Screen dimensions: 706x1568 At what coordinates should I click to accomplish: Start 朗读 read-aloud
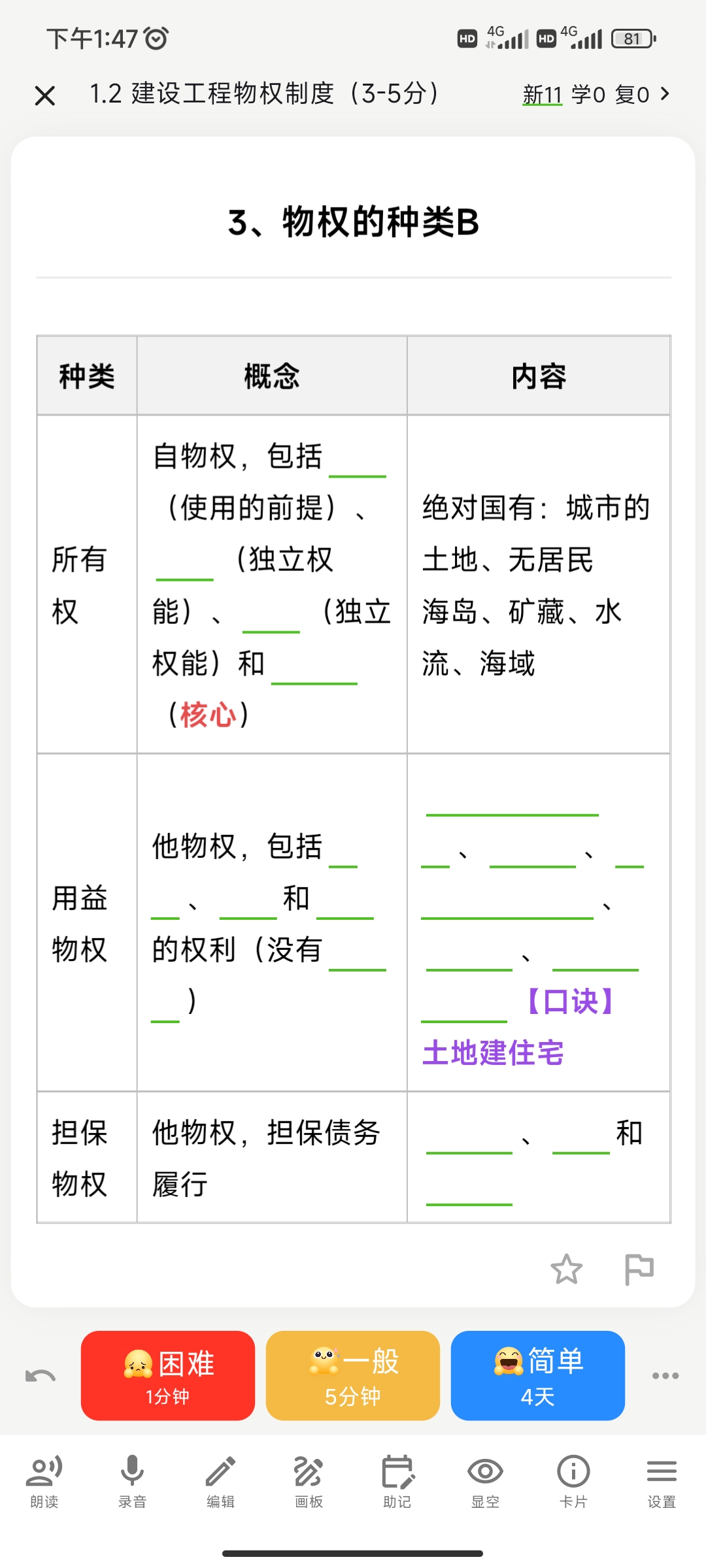(x=44, y=1482)
